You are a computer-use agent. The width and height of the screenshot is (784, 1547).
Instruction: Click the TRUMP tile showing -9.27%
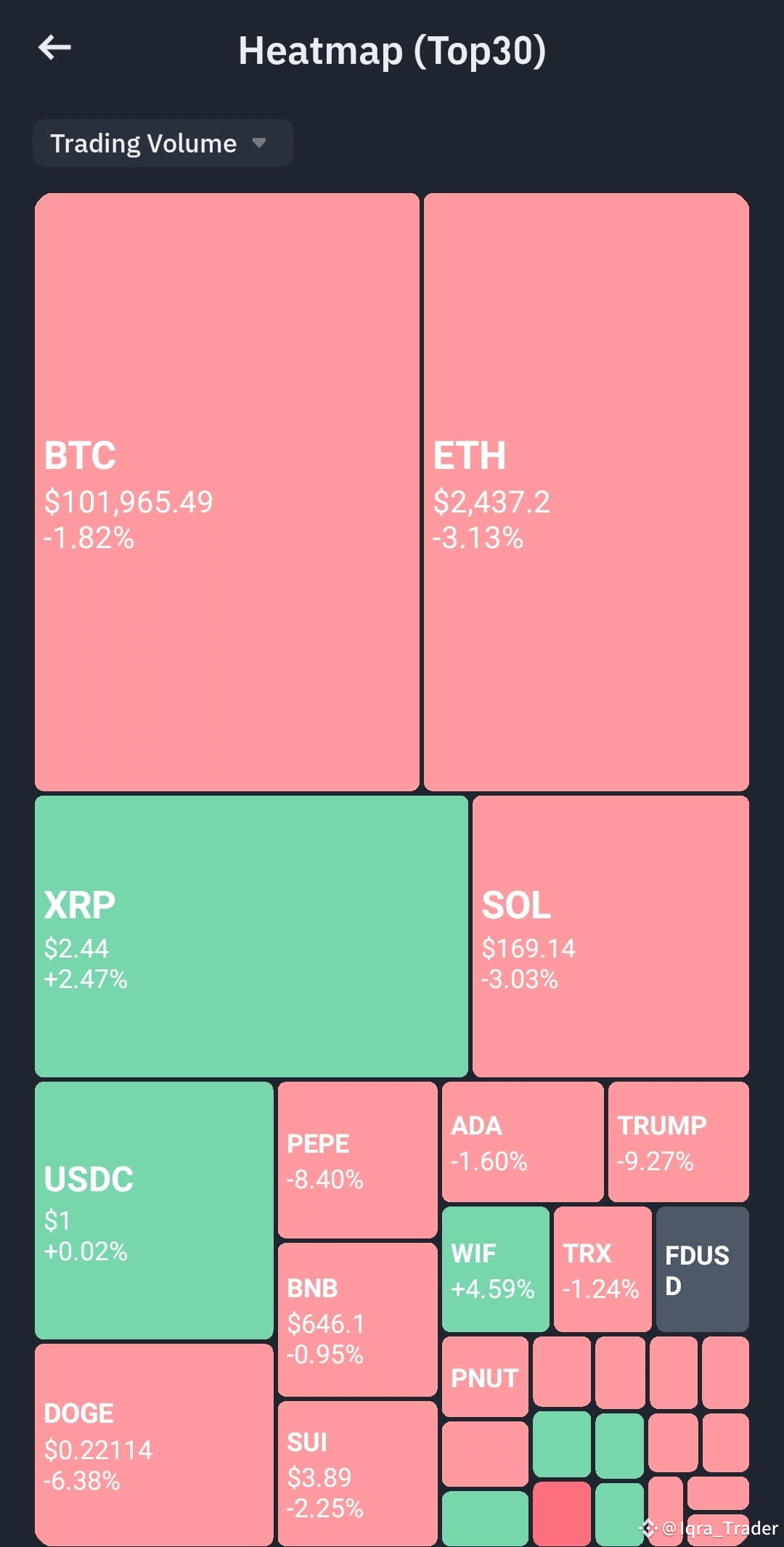click(678, 1143)
